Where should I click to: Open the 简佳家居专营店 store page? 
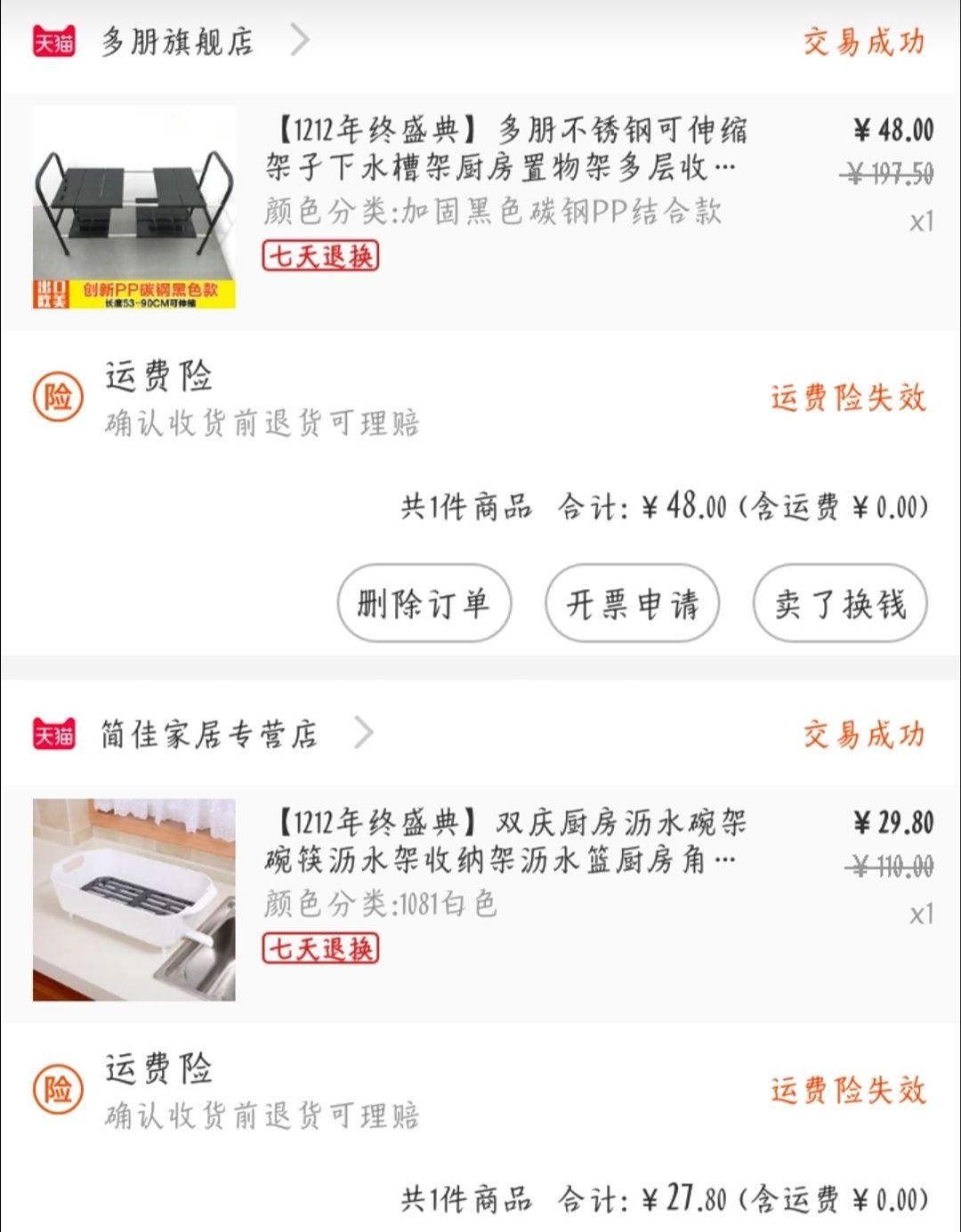[209, 735]
